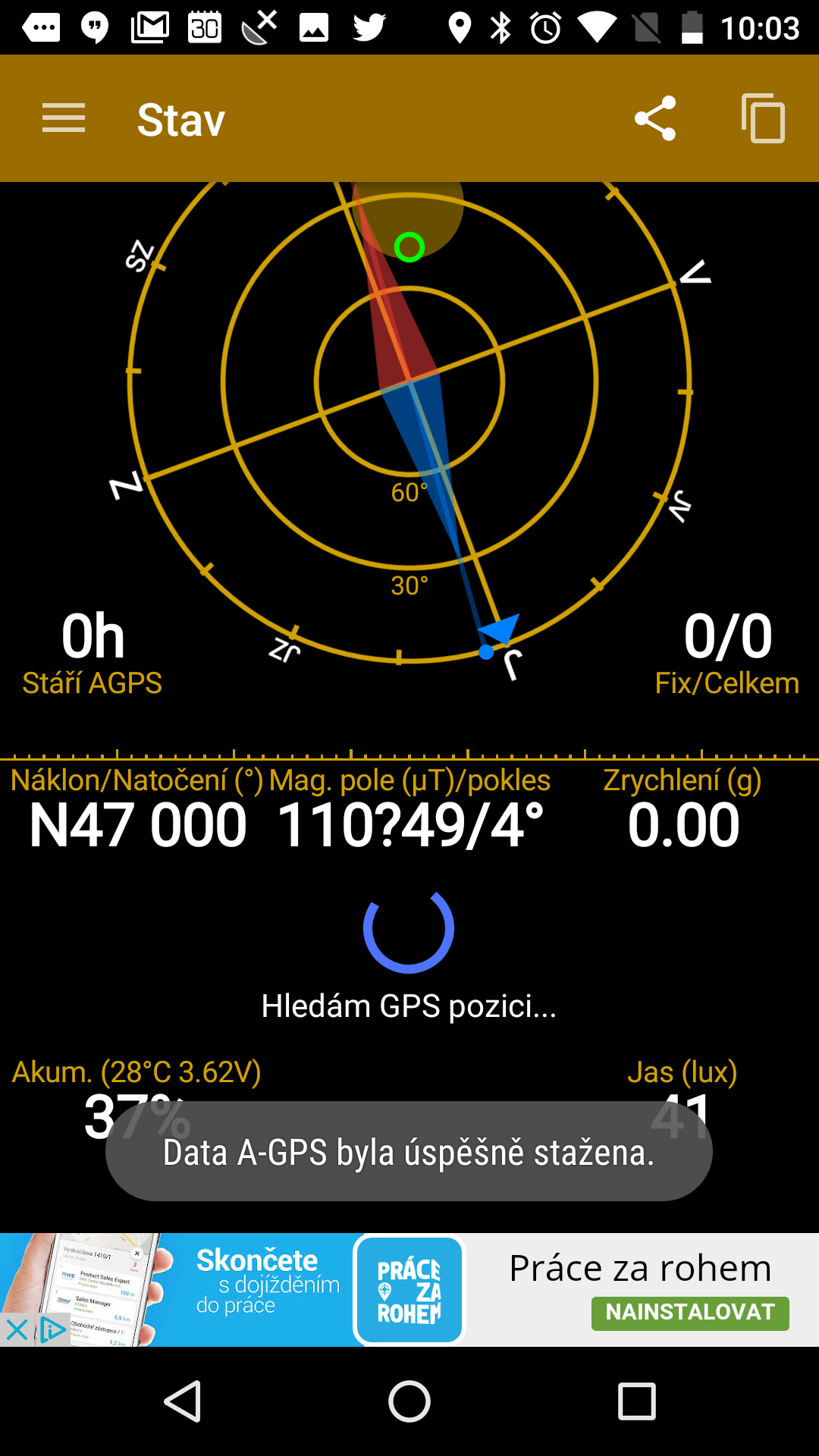
Task: Open the hamburger navigation menu
Action: [64, 118]
